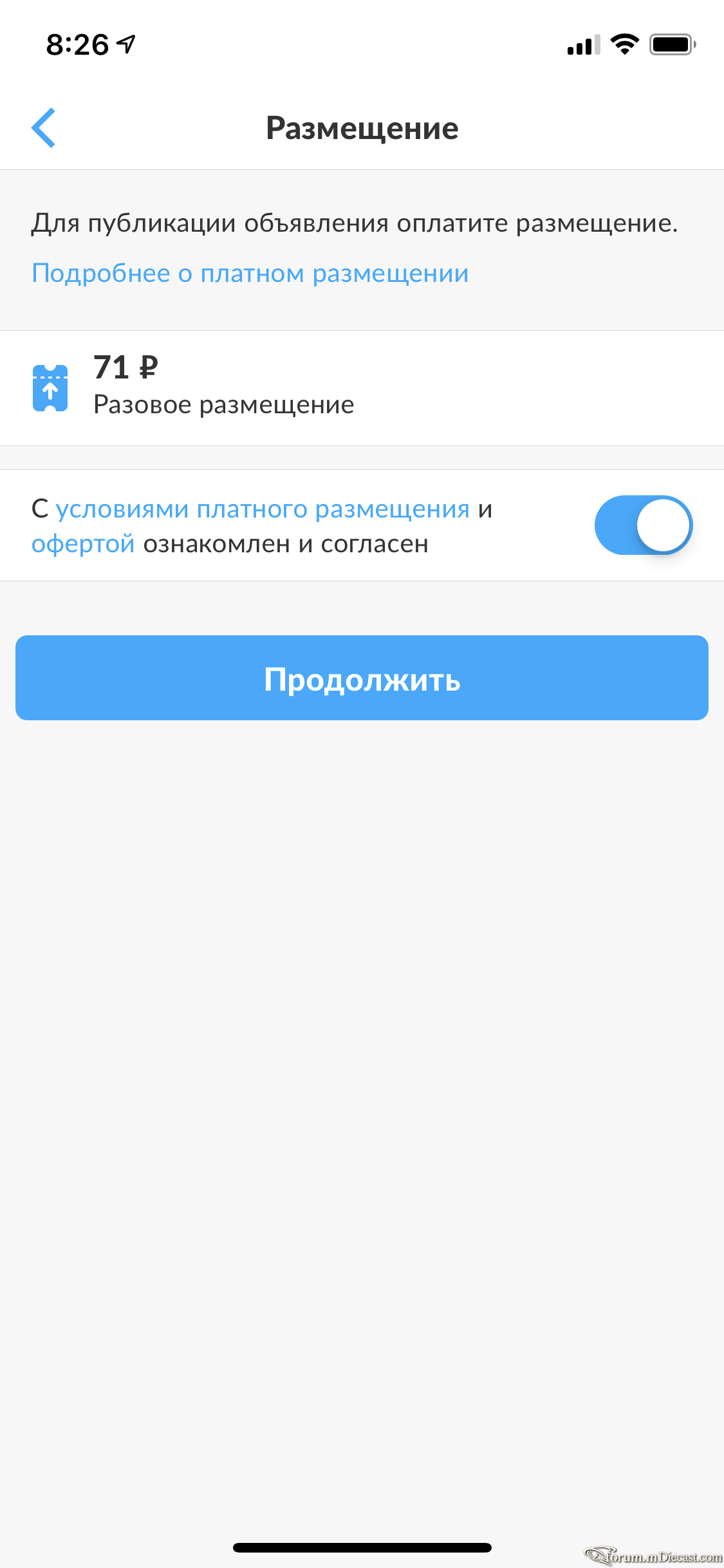Go back using the blue back arrow
This screenshot has height=1568, width=724.
point(43,127)
